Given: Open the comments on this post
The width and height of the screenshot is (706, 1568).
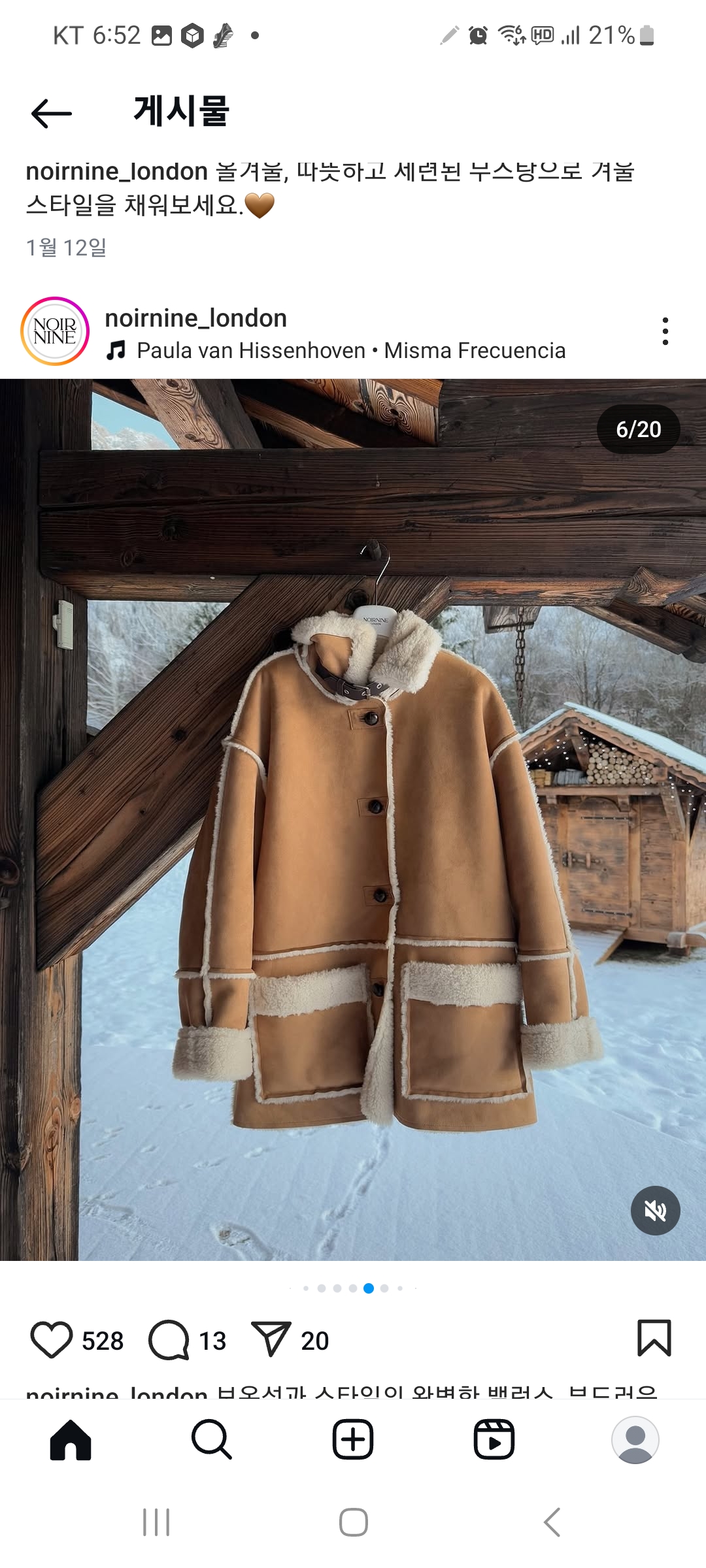Looking at the screenshot, I should coord(169,1340).
